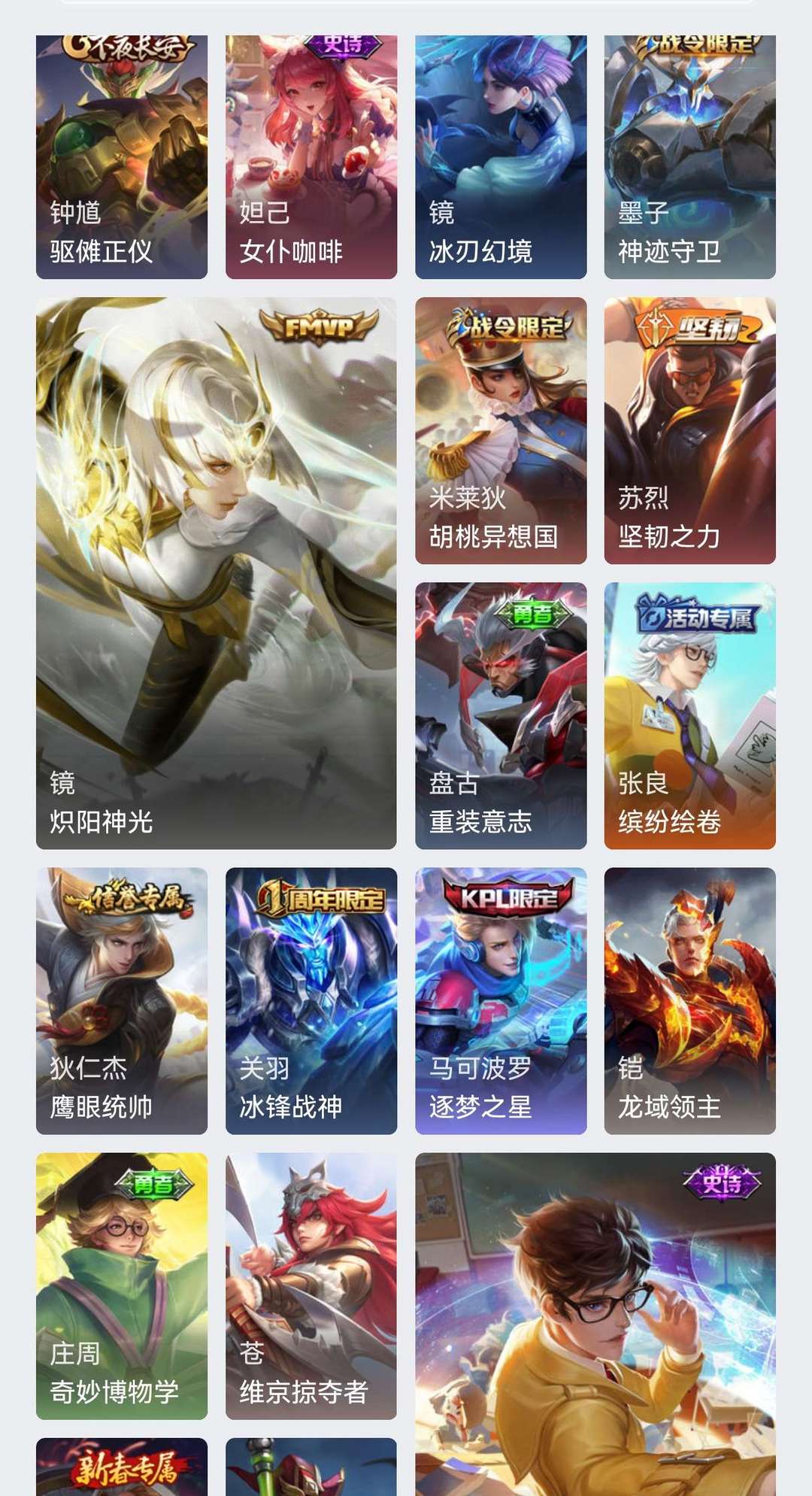This screenshot has width=812, height=1496.
Task: View 米莱狄 胡桃异想国 skin
Action: (501, 430)
